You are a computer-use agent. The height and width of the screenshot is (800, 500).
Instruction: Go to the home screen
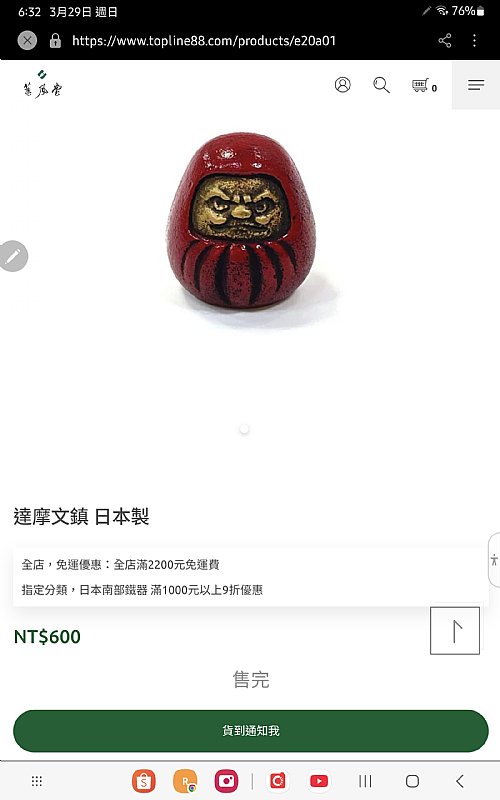pos(412,781)
